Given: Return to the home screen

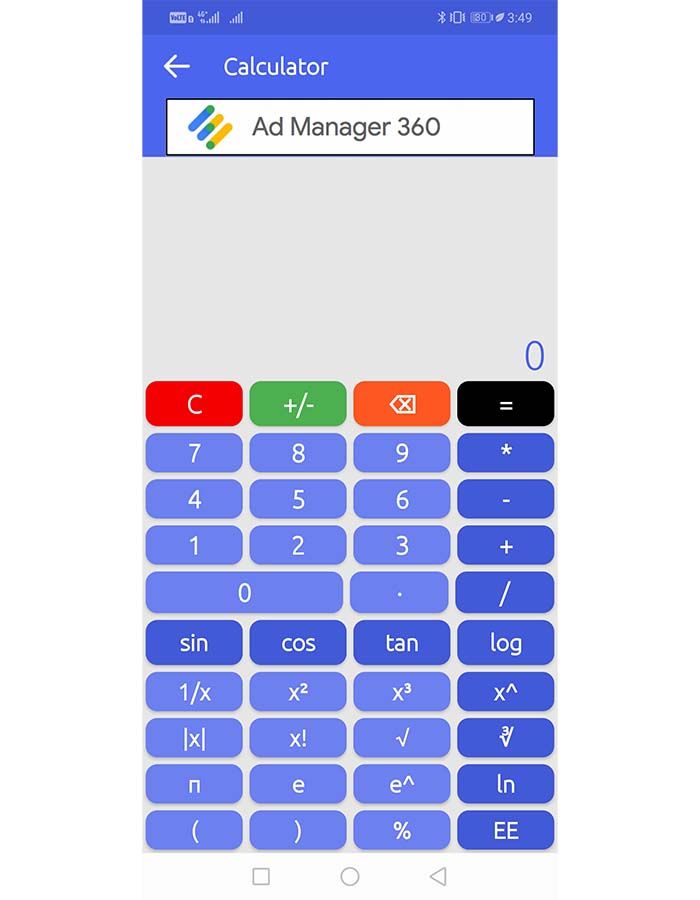Looking at the screenshot, I should tap(350, 877).
